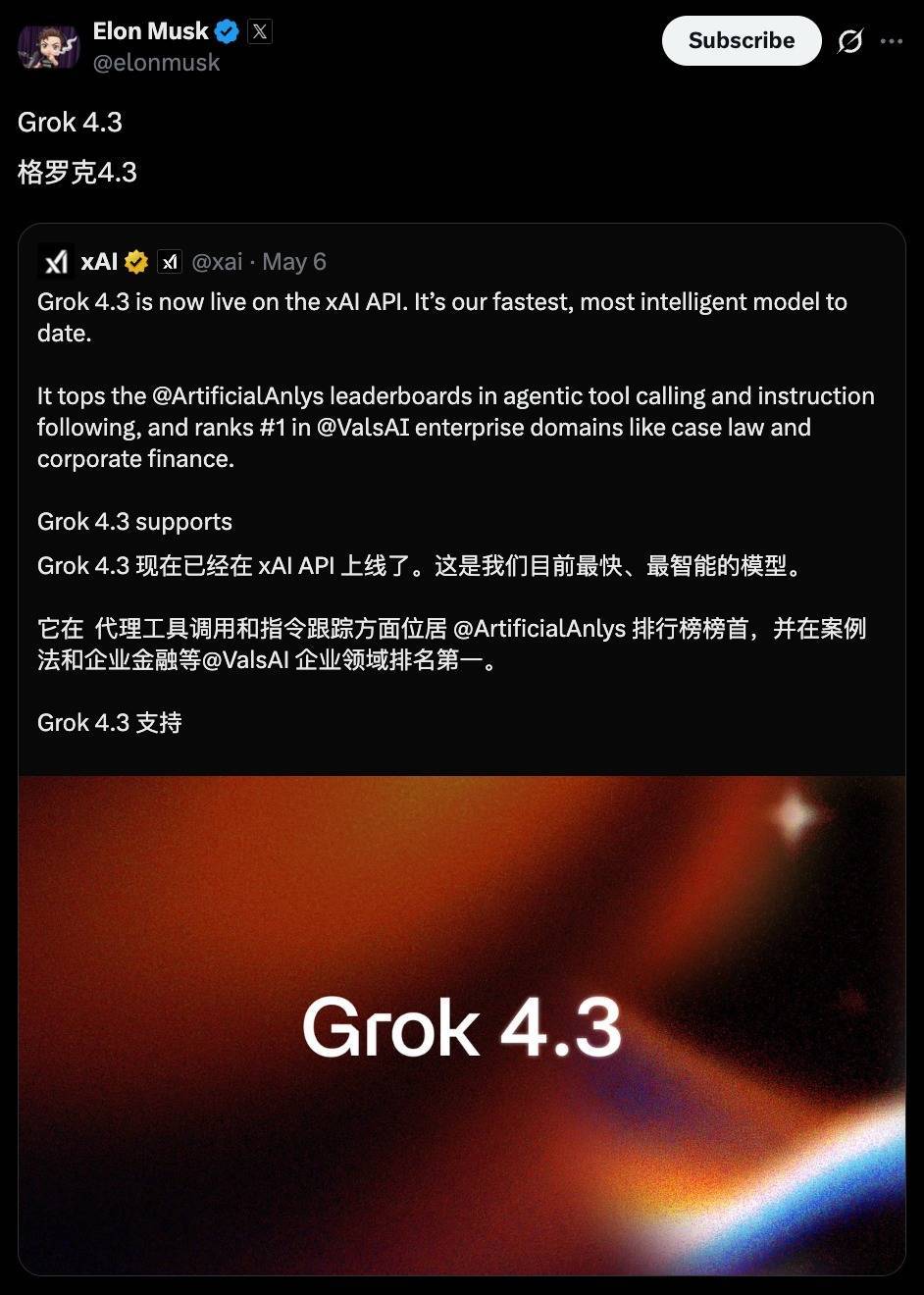Open the xAI profile avatar
The height and width of the screenshot is (1295, 924).
point(56,262)
